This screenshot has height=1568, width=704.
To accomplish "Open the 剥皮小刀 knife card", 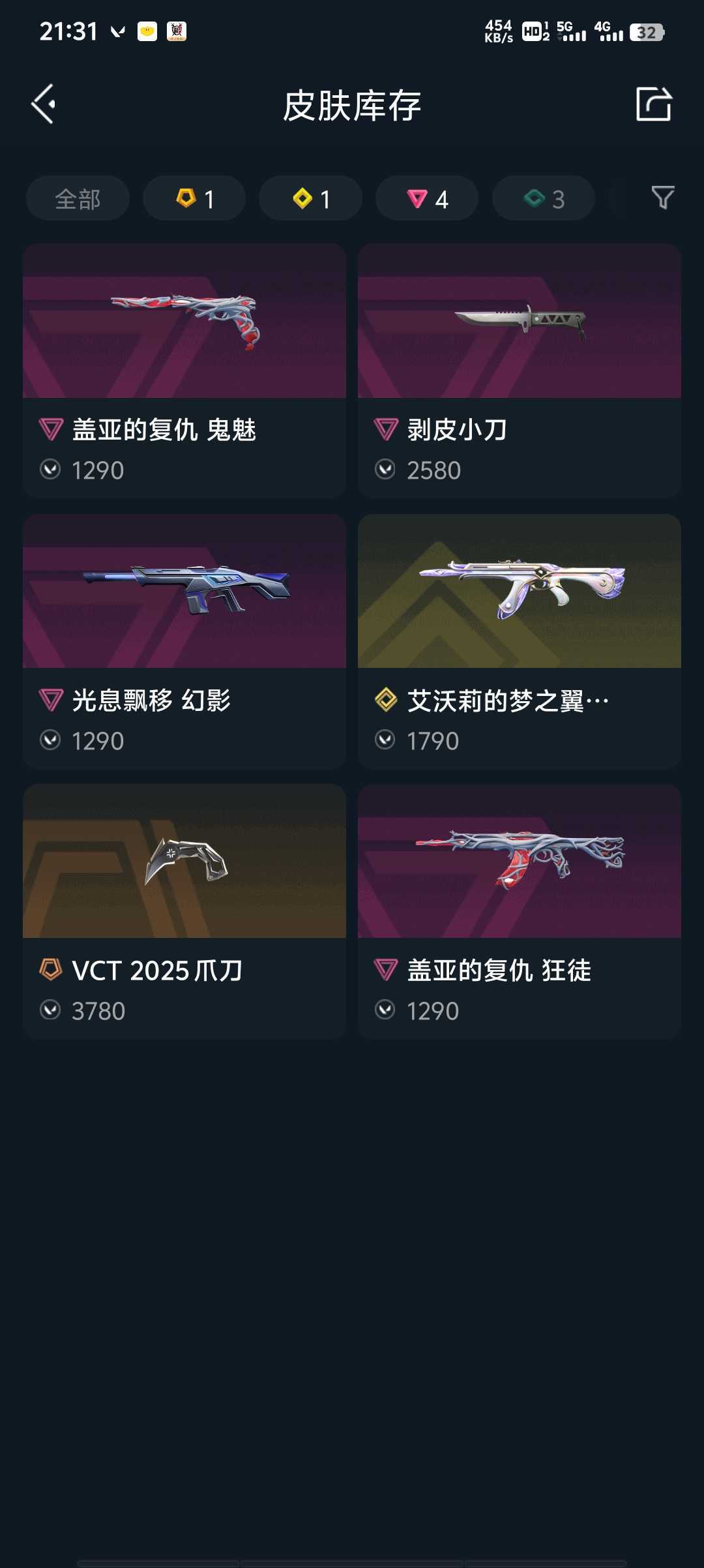I will point(520,370).
